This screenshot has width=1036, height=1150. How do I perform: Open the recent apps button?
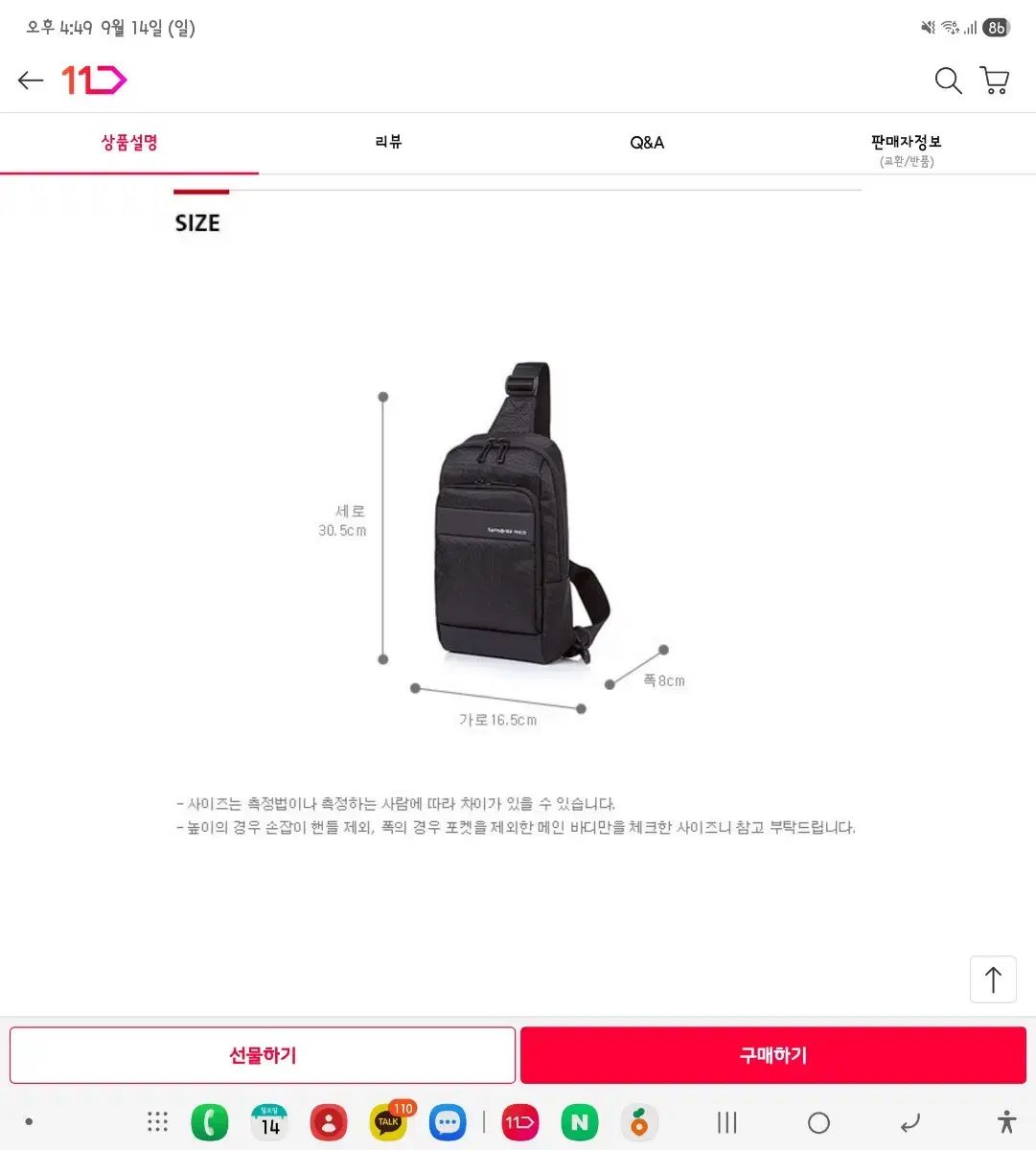pos(727,1122)
